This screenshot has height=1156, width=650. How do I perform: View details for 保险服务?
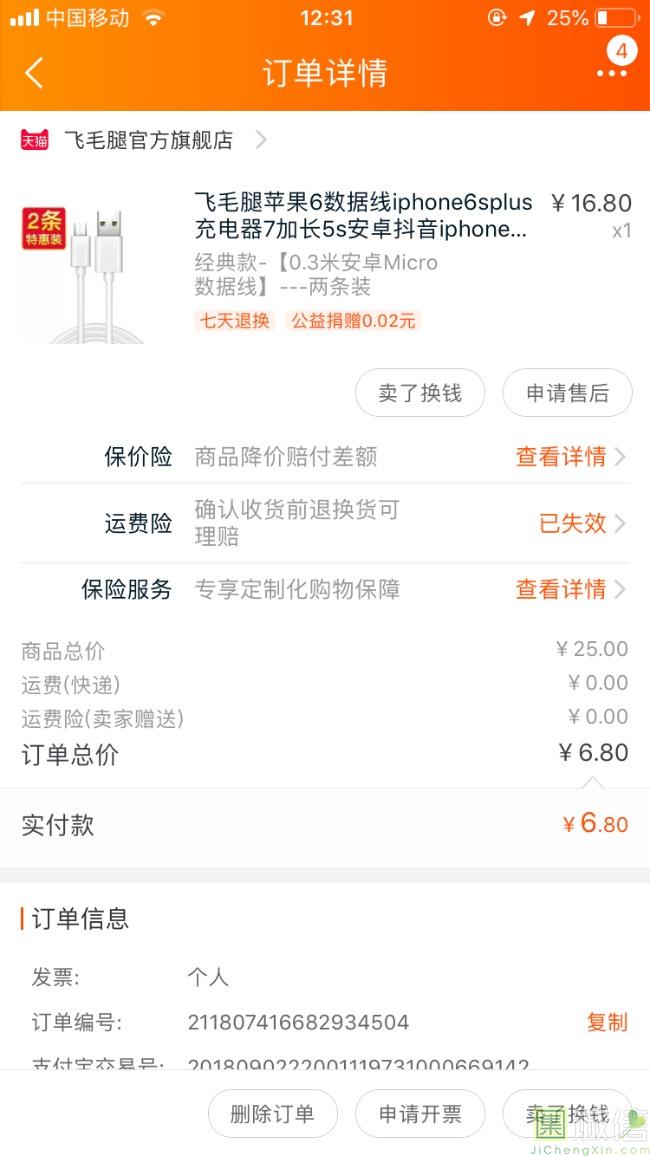click(x=570, y=589)
